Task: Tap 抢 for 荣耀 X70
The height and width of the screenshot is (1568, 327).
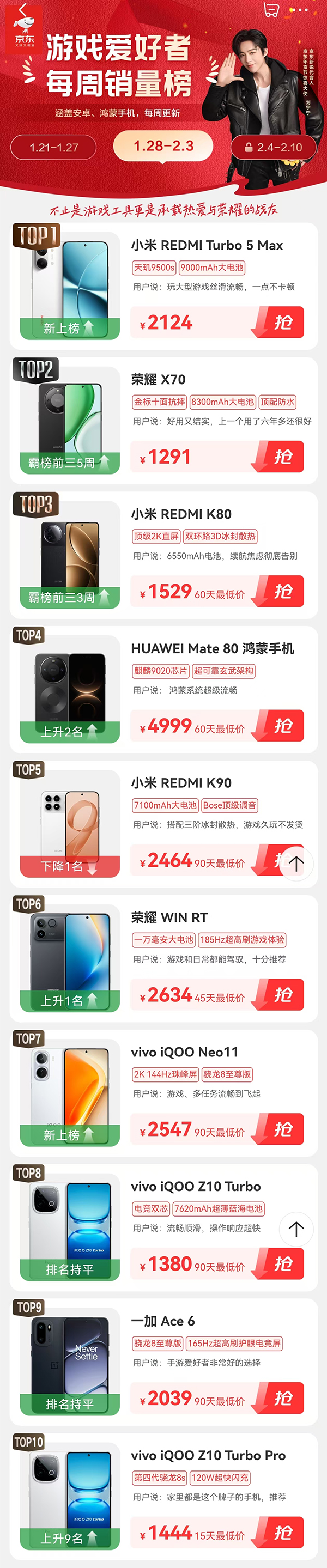Action: (x=282, y=457)
